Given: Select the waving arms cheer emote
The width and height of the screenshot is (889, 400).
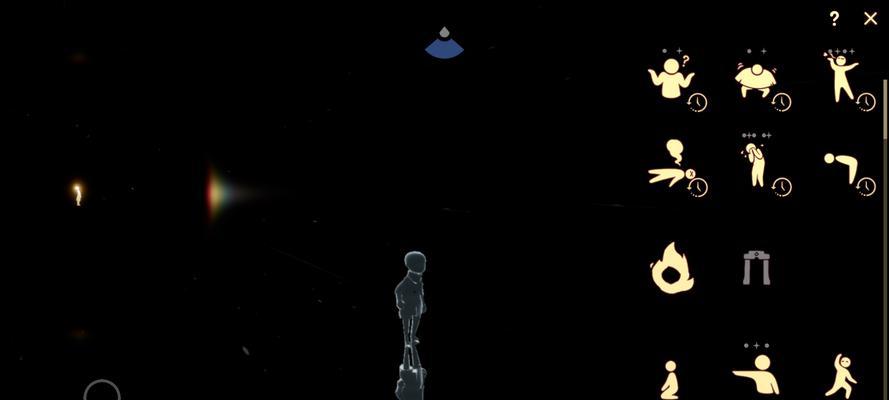Looking at the screenshot, I should (x=842, y=78).
